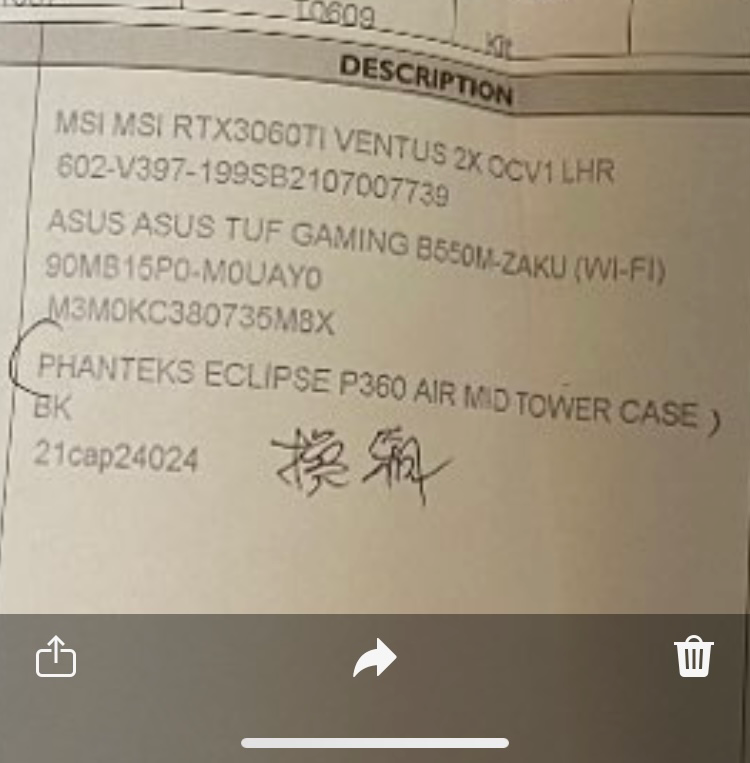Tap the home indicator bar
This screenshot has height=763, width=750.
point(374,742)
